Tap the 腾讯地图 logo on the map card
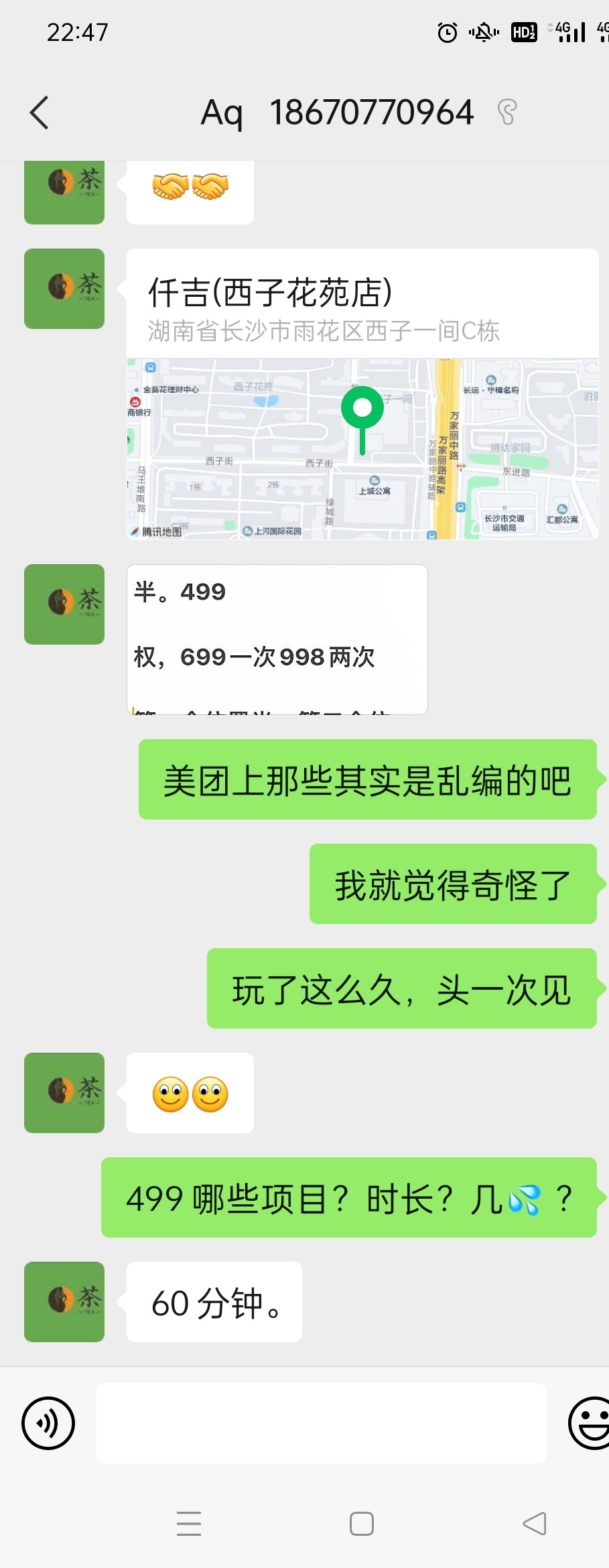Viewport: 609px width, 1568px height. [x=155, y=530]
